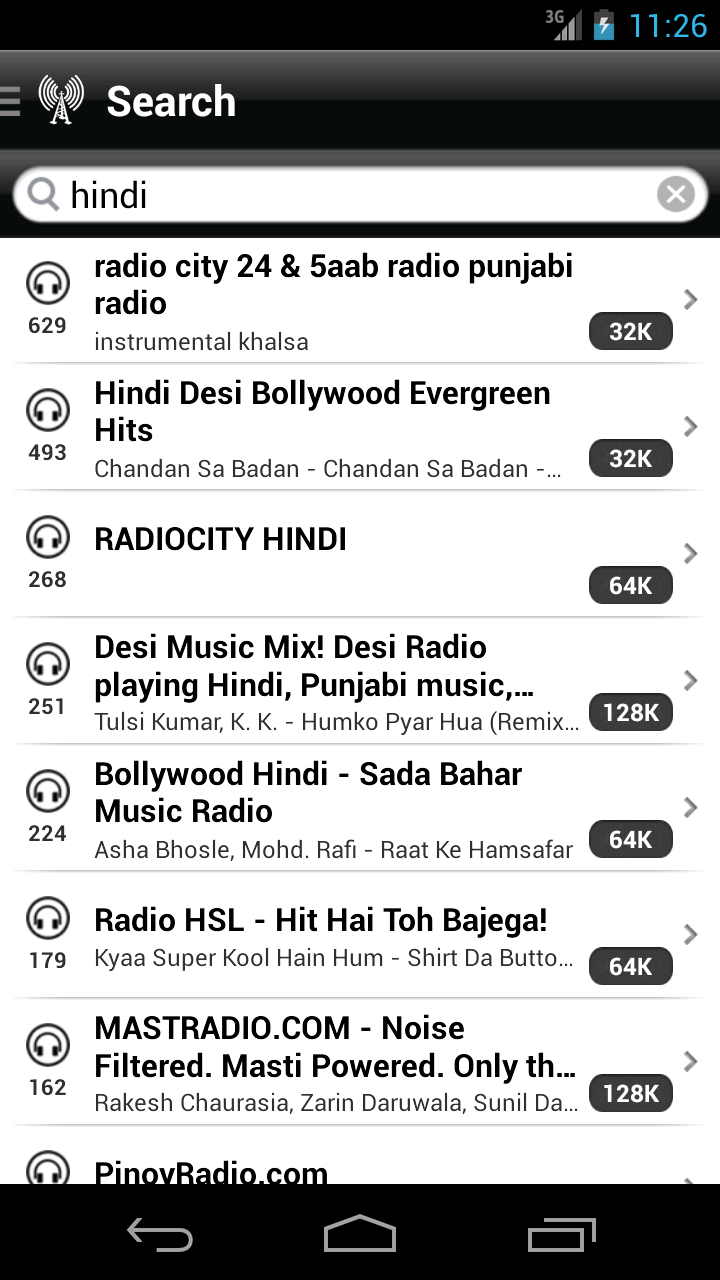720x1280 pixels.
Task: Tap the headphones icon for Bollywood Hindi station
Action: point(46,791)
